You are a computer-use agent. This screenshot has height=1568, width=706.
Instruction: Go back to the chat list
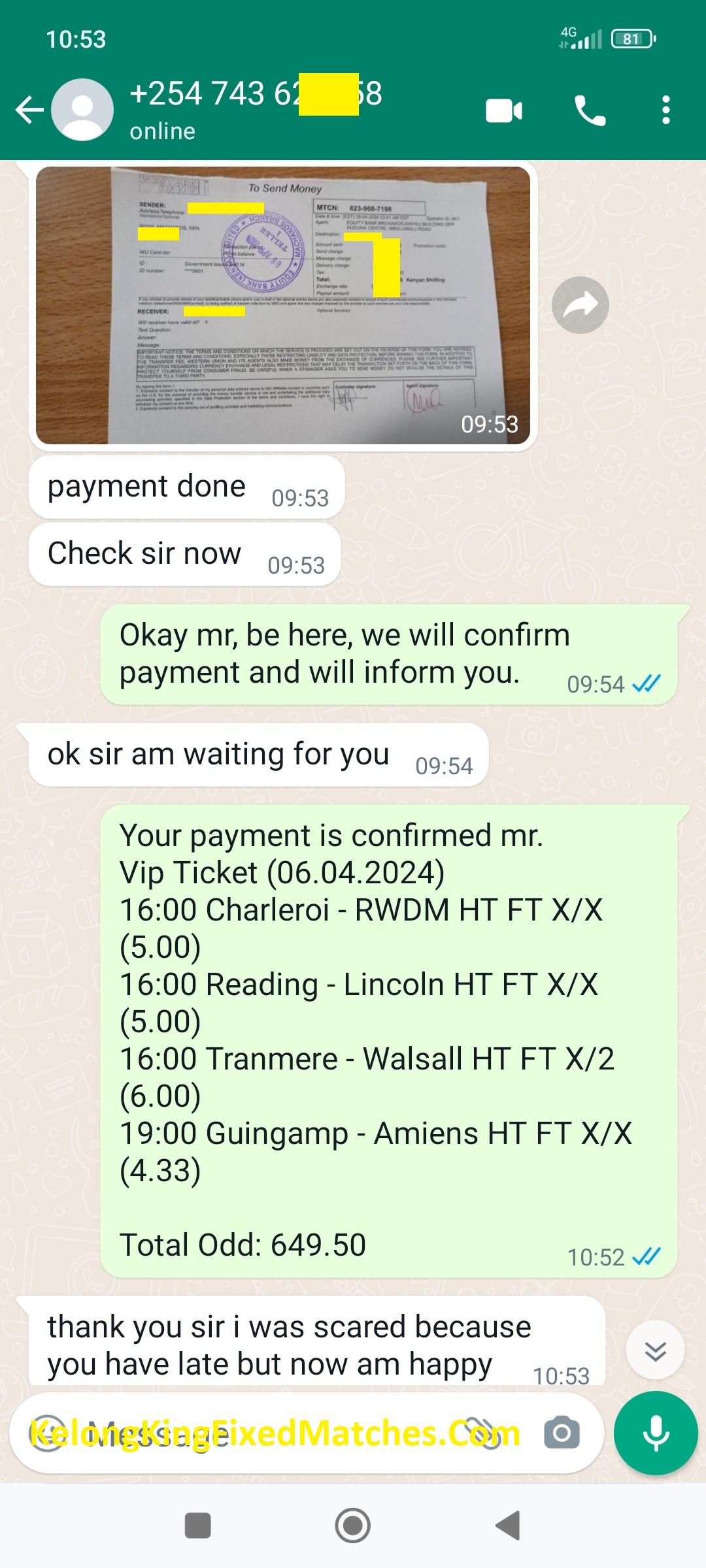[x=29, y=110]
